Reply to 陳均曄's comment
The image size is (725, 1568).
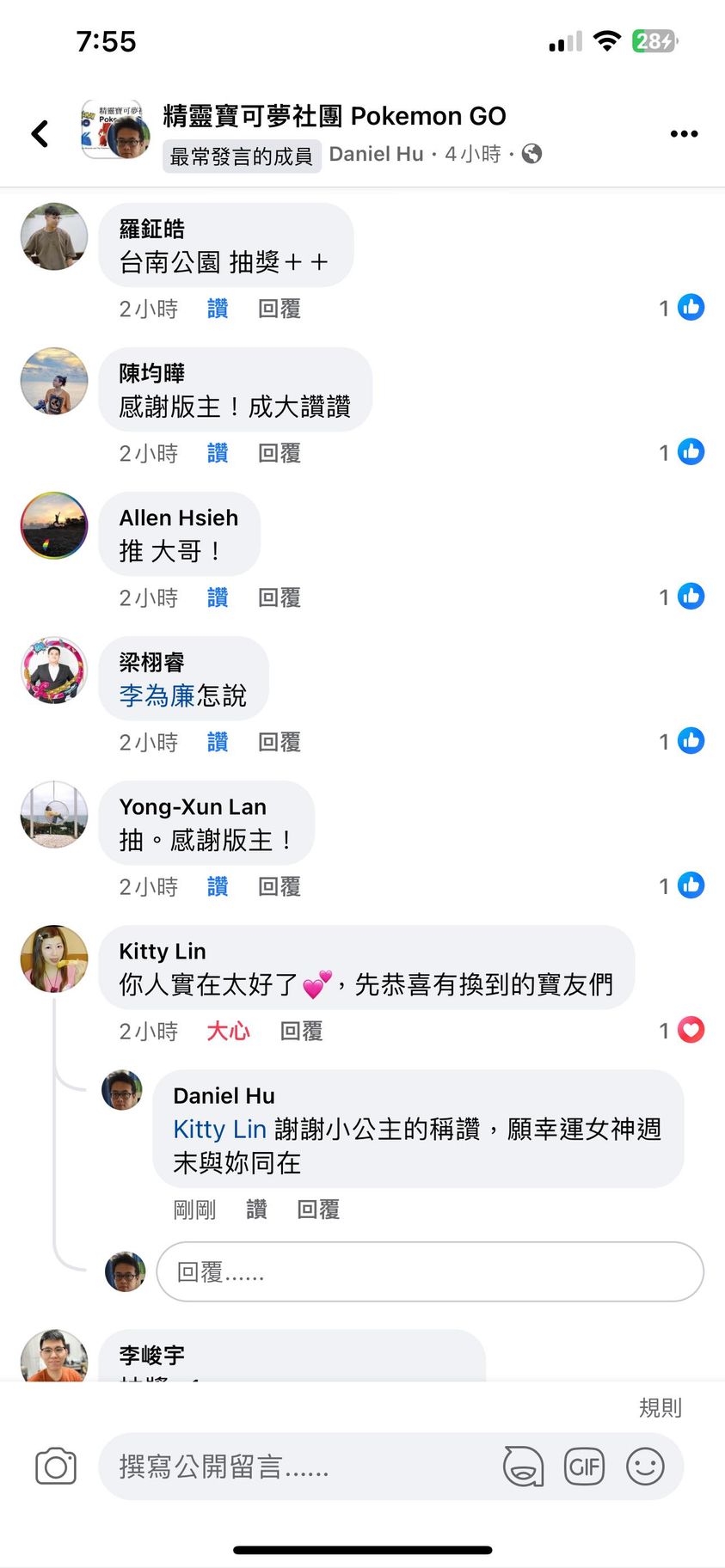(280, 453)
